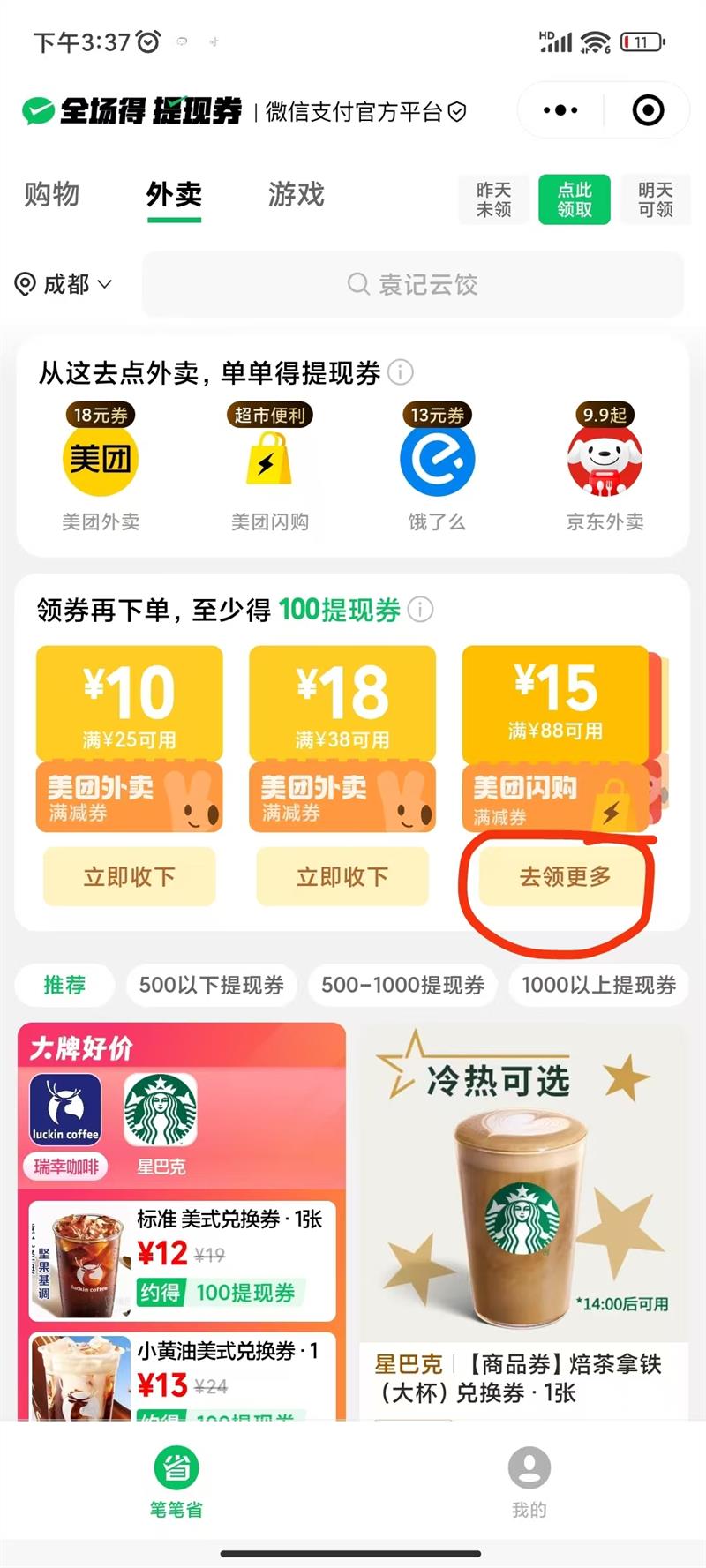This screenshot has height=1568, width=706.
Task: Open the 美团闪购 shopping bag icon
Action: [268, 457]
